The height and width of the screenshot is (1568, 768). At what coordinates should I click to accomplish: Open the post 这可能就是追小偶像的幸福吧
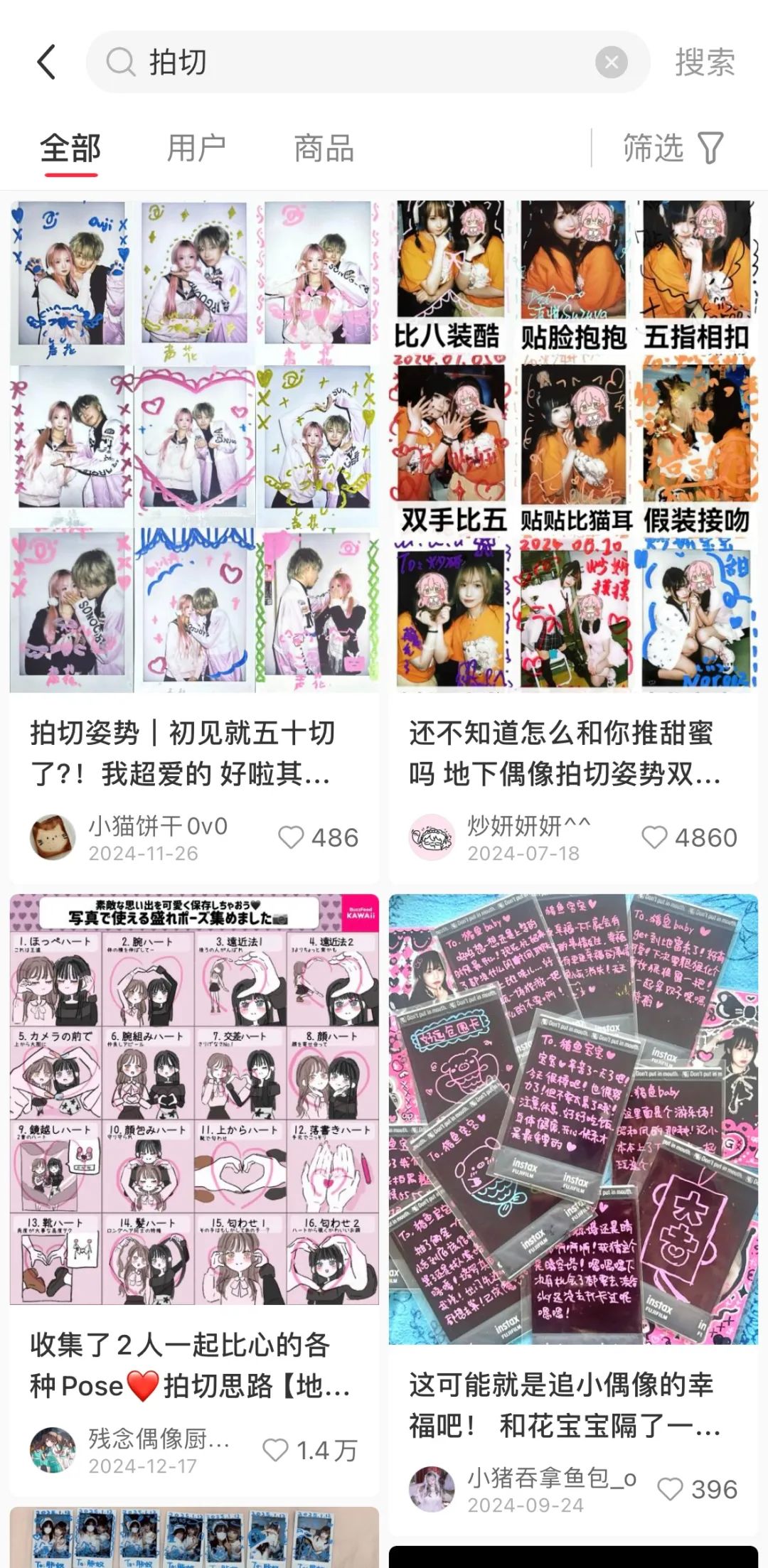(x=572, y=1405)
